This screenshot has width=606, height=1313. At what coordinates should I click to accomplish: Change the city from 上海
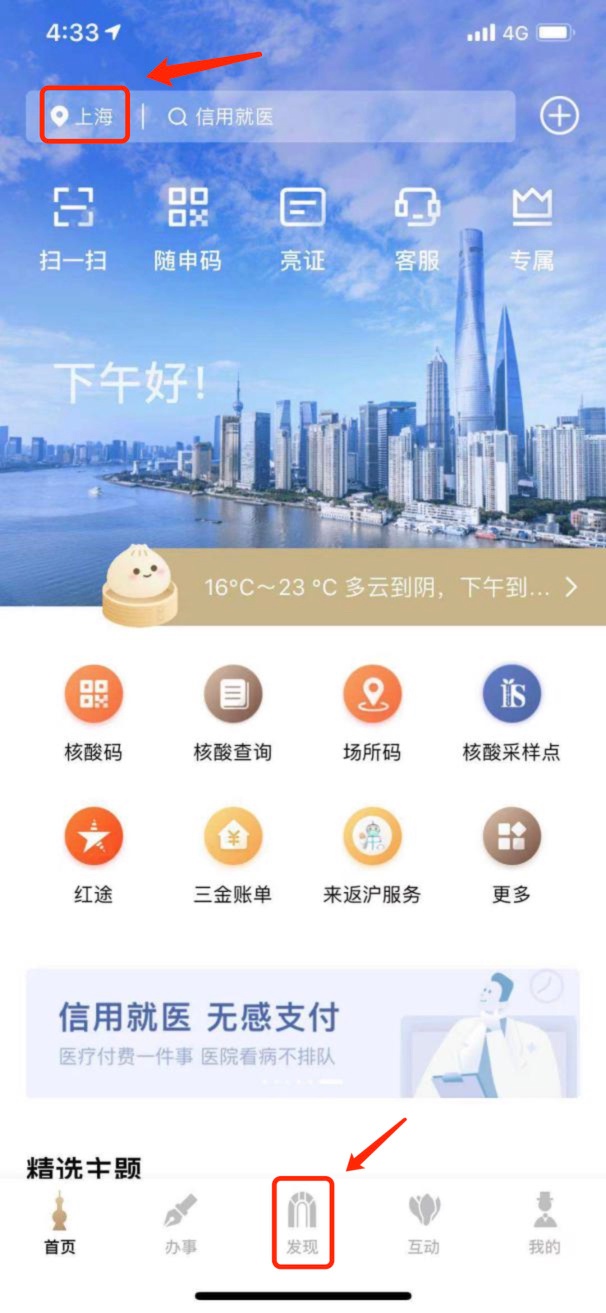(x=83, y=117)
